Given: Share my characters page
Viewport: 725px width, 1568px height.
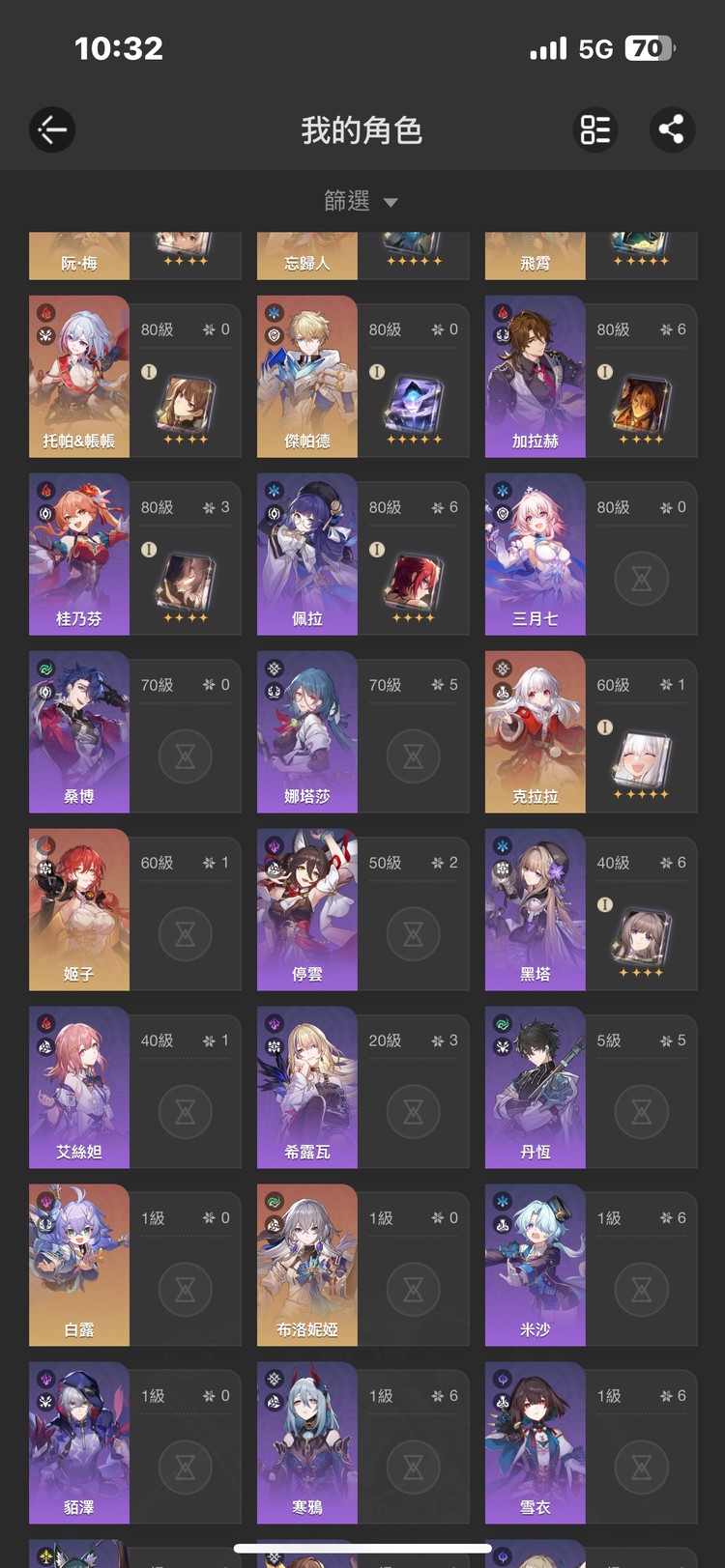Looking at the screenshot, I should coord(671,129).
